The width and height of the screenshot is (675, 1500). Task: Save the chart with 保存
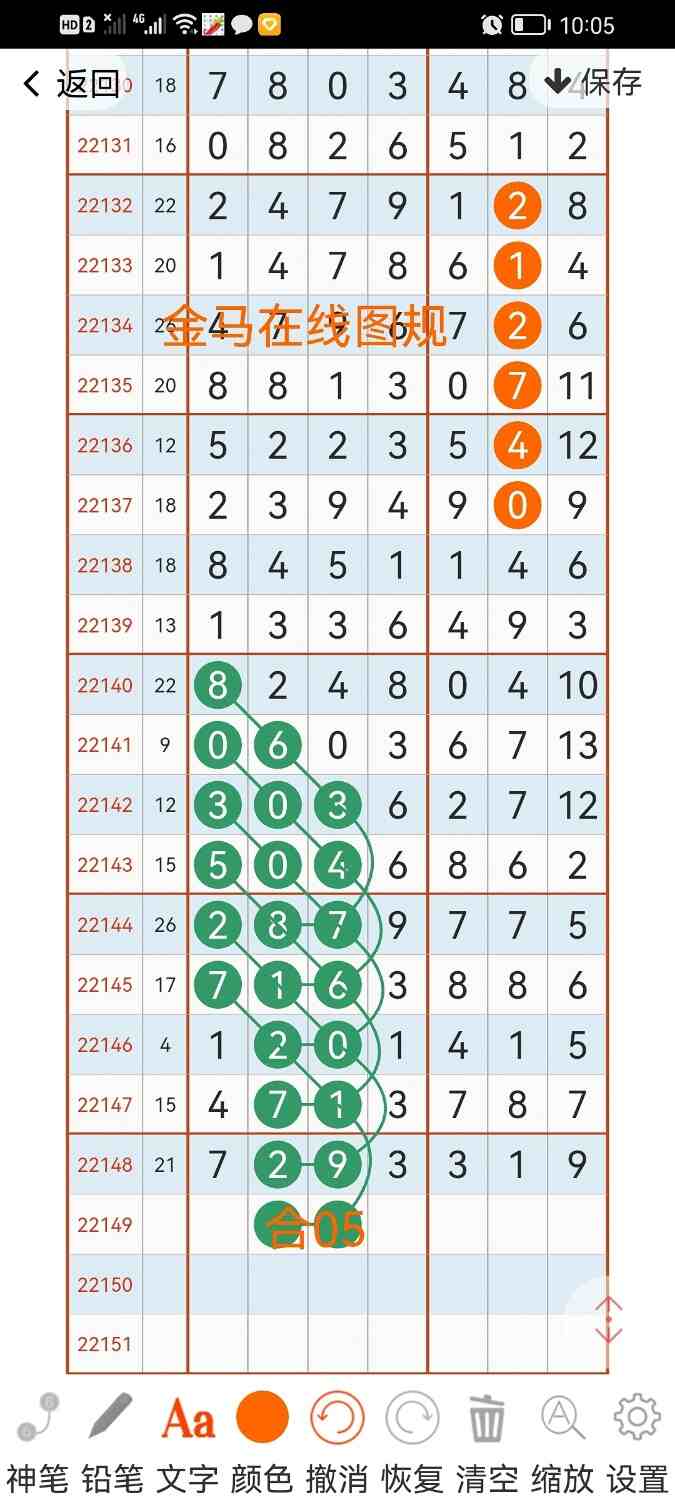click(x=593, y=82)
